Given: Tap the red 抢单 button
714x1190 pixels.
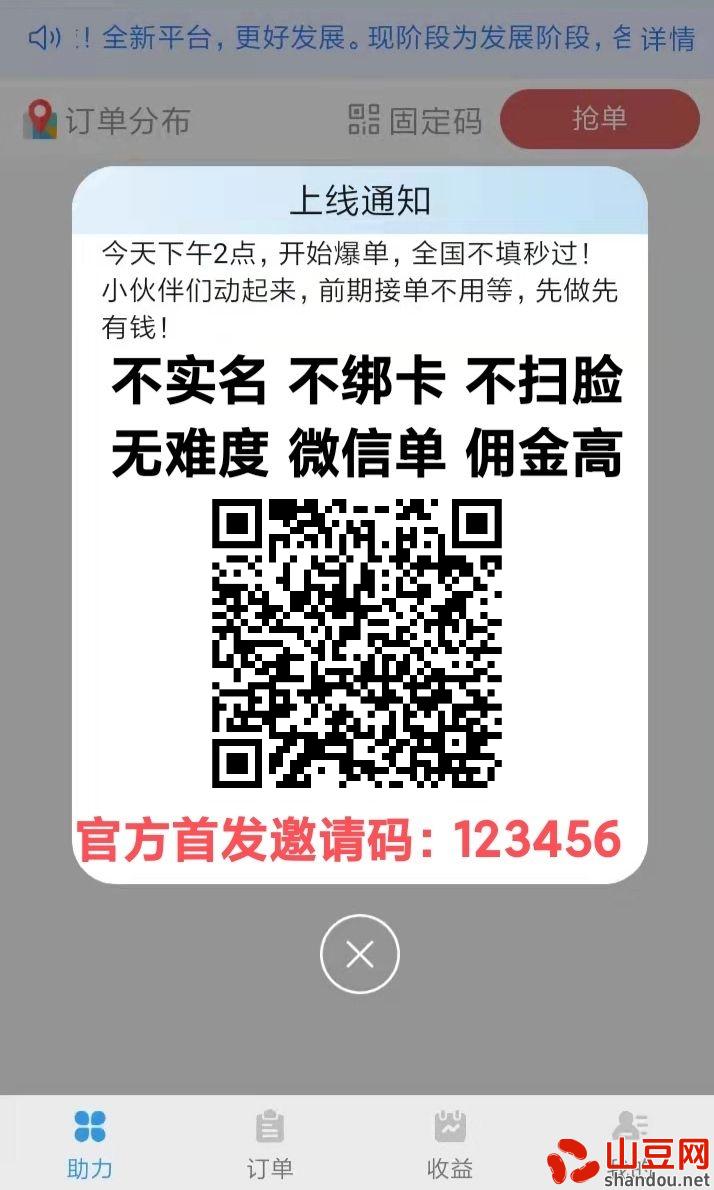Looking at the screenshot, I should pyautogui.click(x=599, y=119).
